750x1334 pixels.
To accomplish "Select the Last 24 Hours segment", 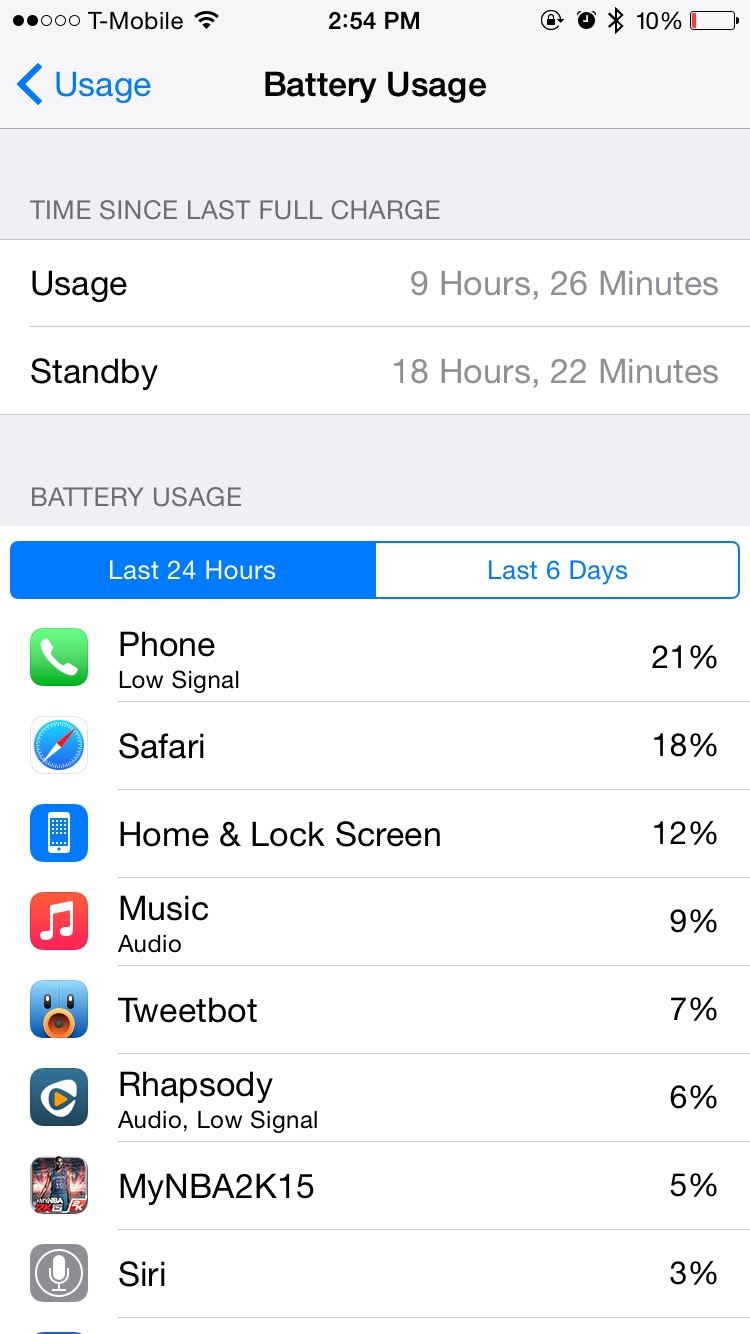I will coord(192,570).
